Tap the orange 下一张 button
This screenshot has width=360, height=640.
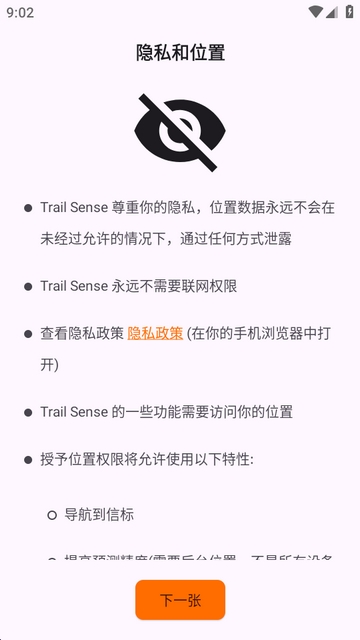coord(180,600)
